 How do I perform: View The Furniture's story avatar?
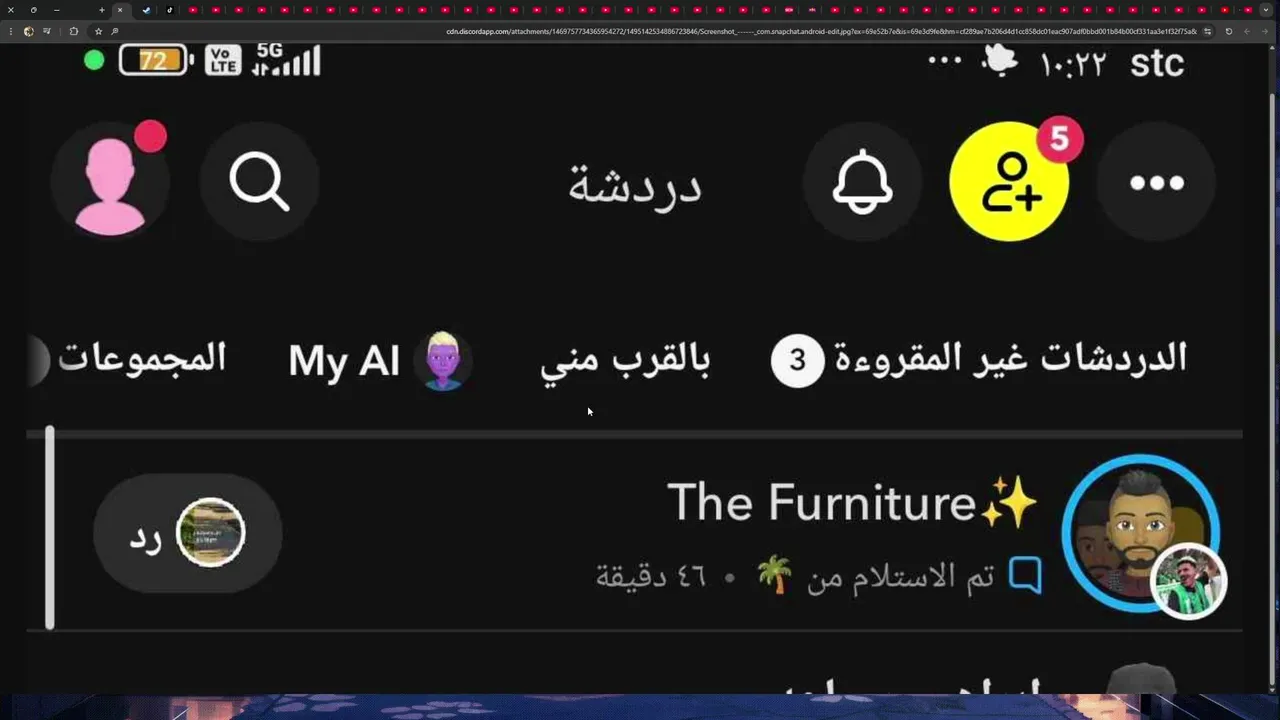click(1140, 532)
